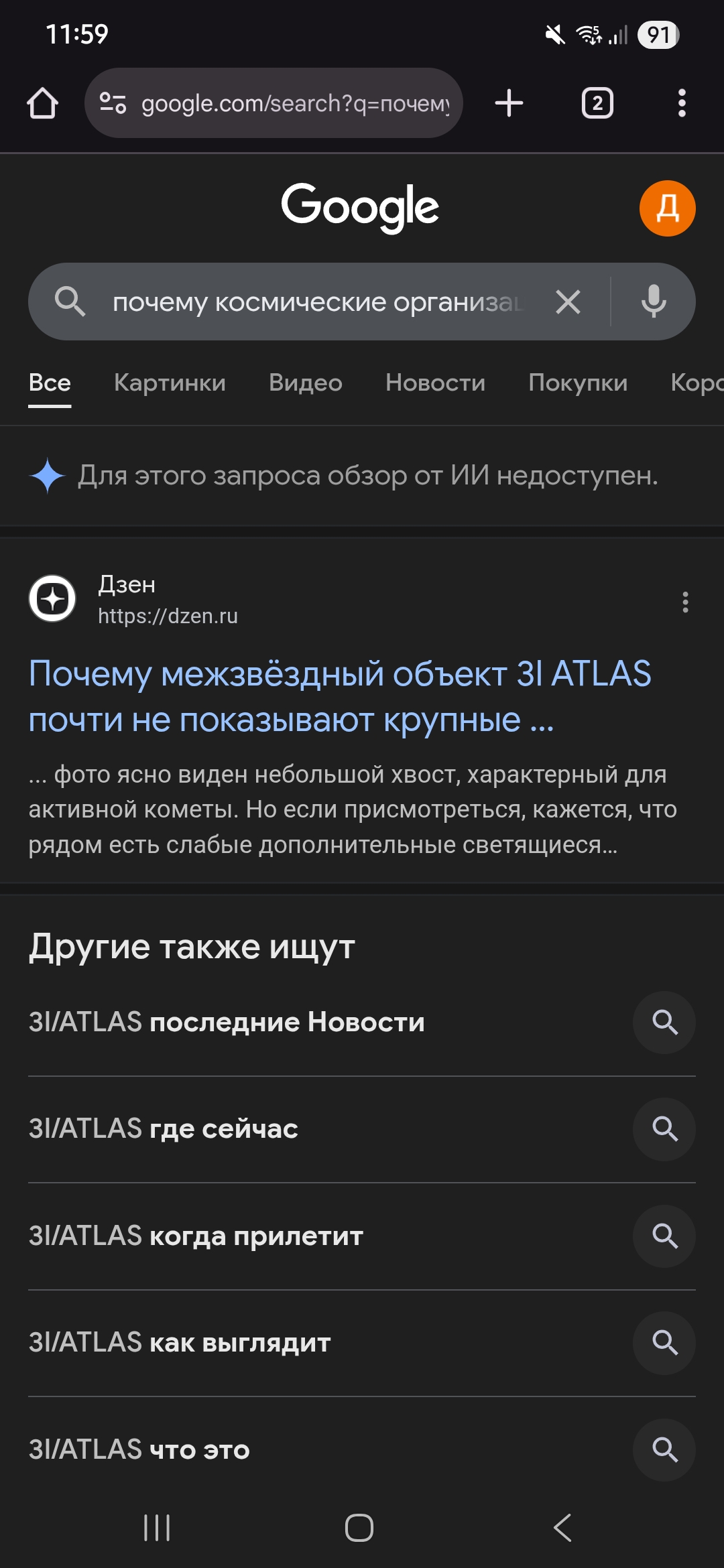Viewport: 724px width, 1568px height.
Task: Go to the browser home page
Action: (x=42, y=103)
